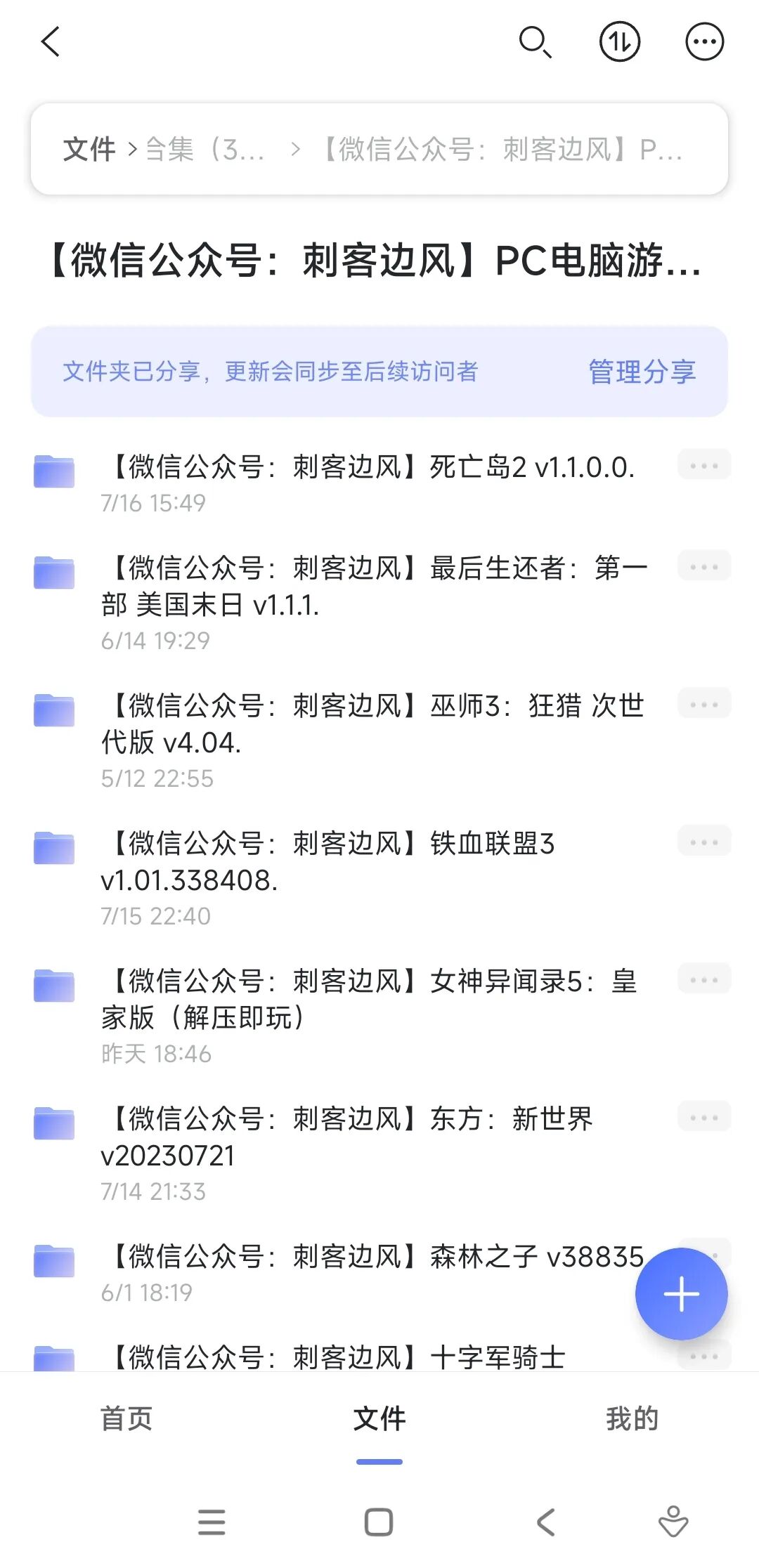Show more options for 巫师3 folder

click(x=704, y=704)
